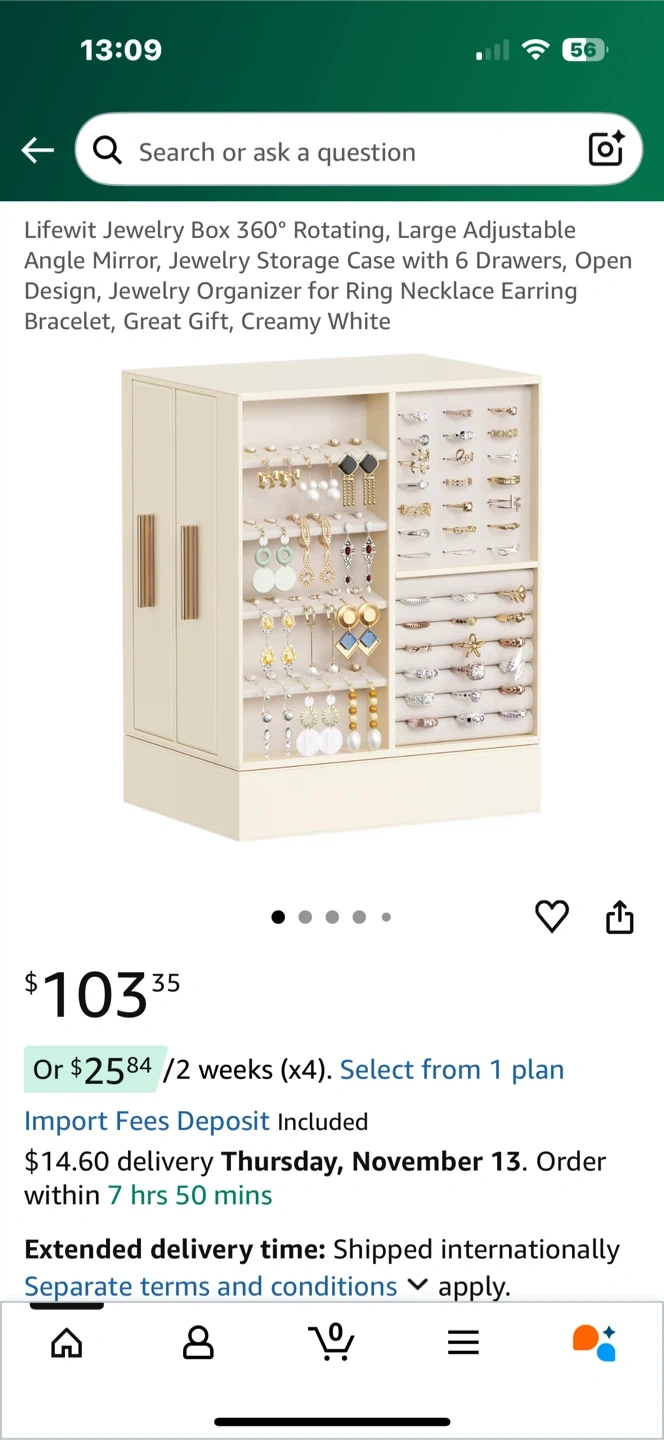Go to the Home tab
This screenshot has height=1440, width=664.
coord(67,1342)
